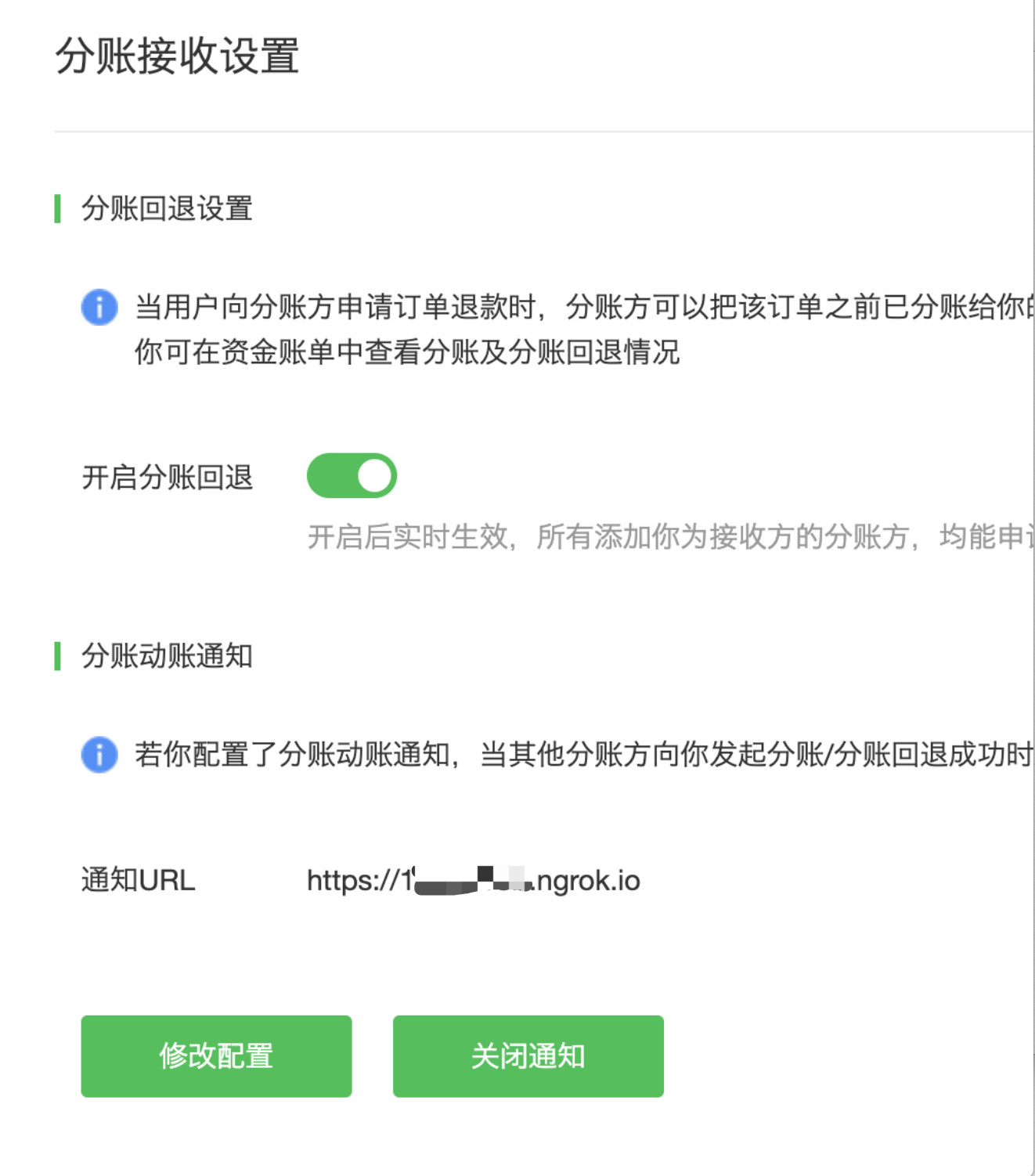
Task: Tap the 修改配置 button
Action: click(x=216, y=1055)
